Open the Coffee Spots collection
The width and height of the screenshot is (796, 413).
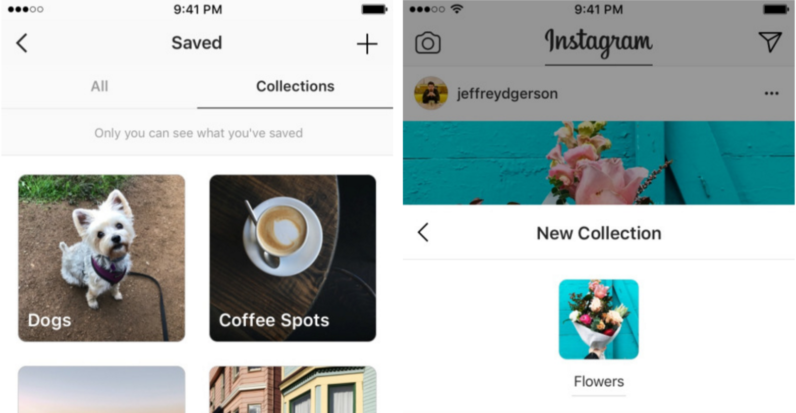tap(292, 258)
